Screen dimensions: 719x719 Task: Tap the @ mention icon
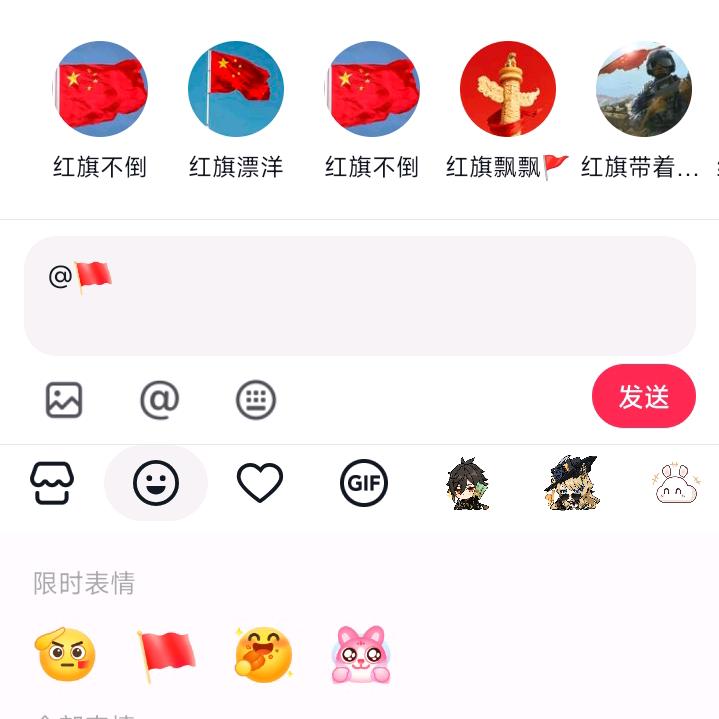point(159,400)
